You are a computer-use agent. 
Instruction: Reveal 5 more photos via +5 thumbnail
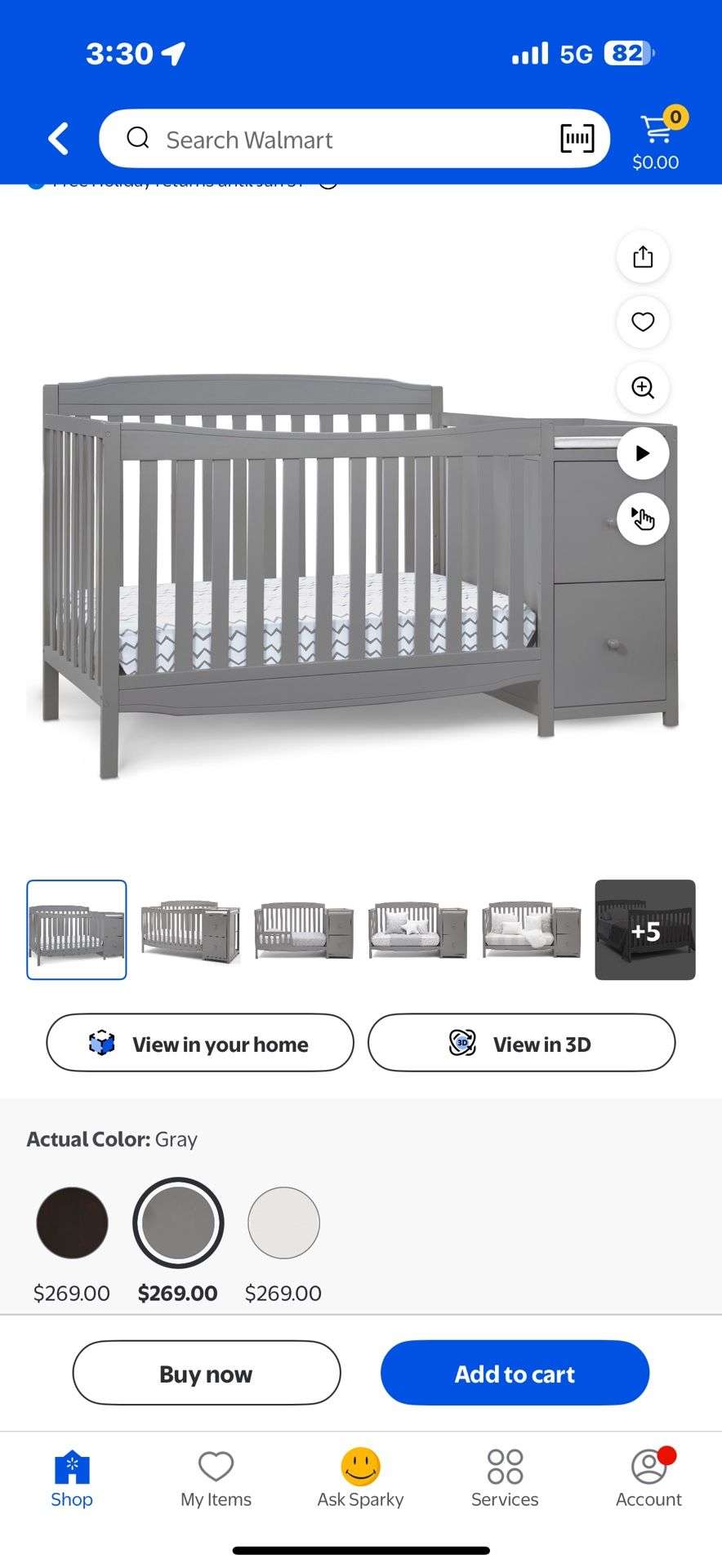644,930
